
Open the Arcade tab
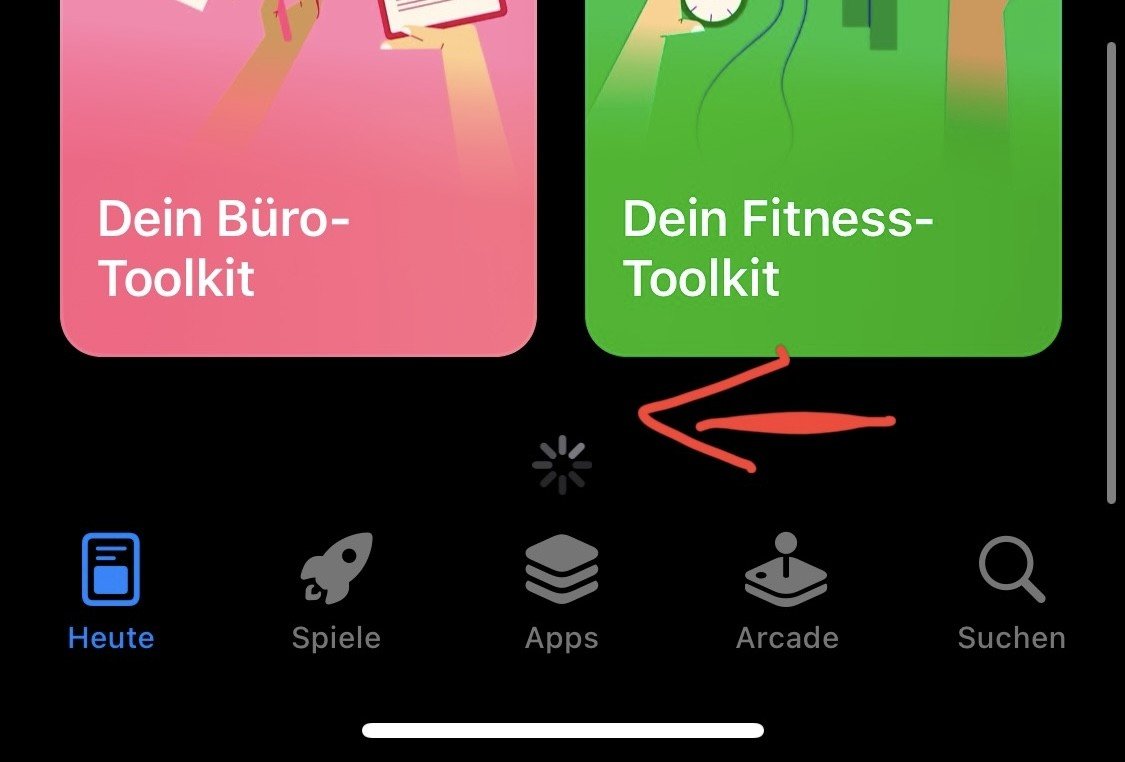tap(787, 592)
